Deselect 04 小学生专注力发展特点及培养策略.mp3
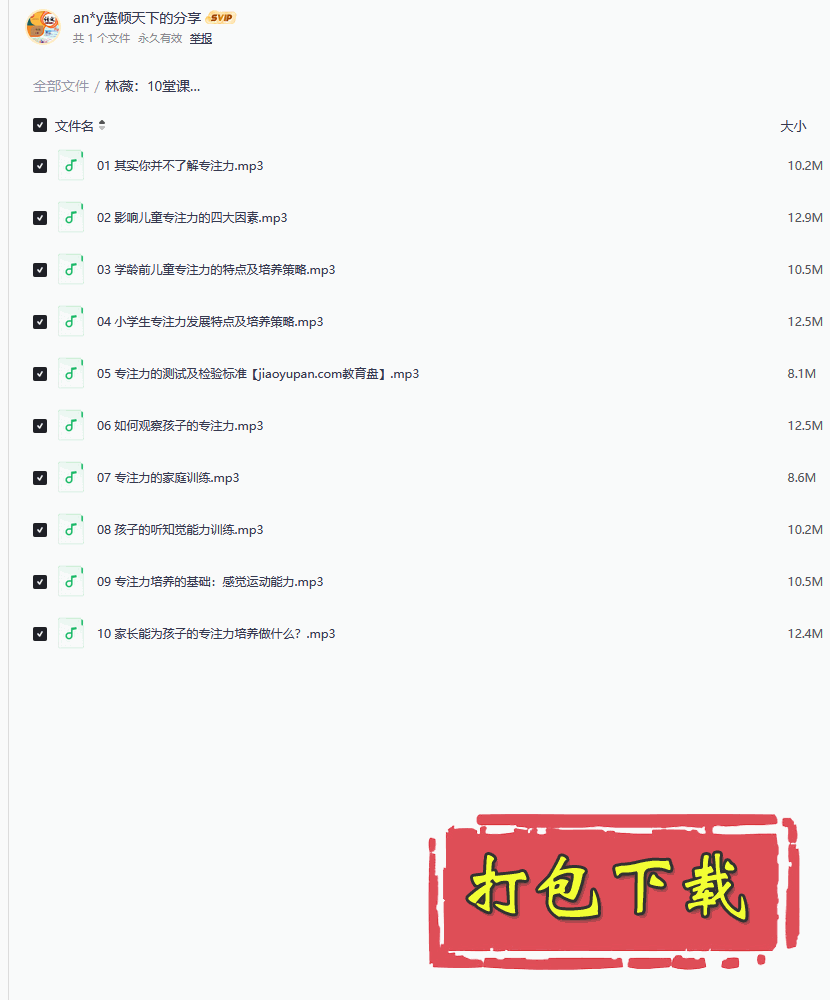The width and height of the screenshot is (830, 1000). click(x=40, y=322)
